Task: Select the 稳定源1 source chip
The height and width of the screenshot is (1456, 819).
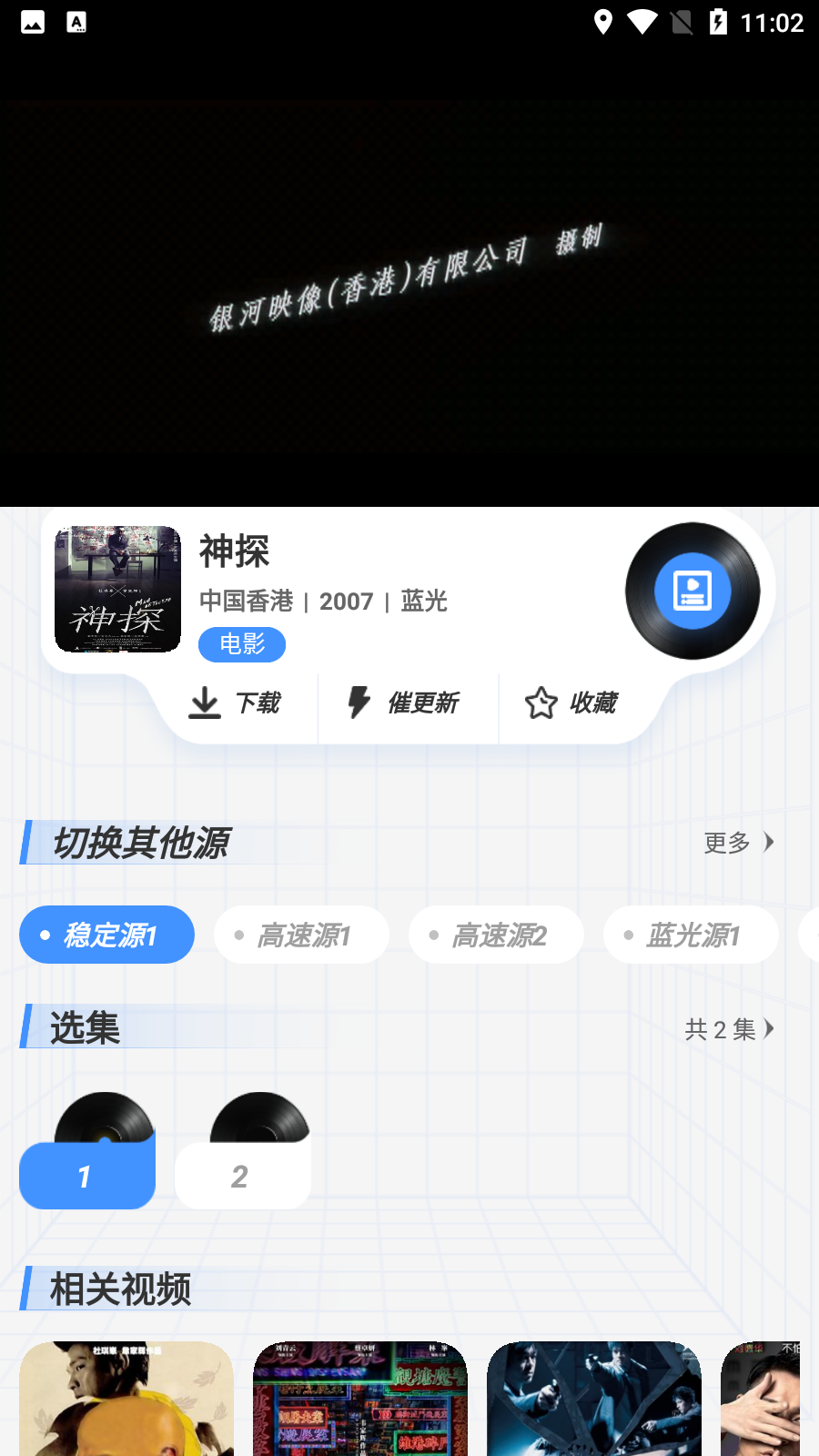Action: (x=106, y=935)
